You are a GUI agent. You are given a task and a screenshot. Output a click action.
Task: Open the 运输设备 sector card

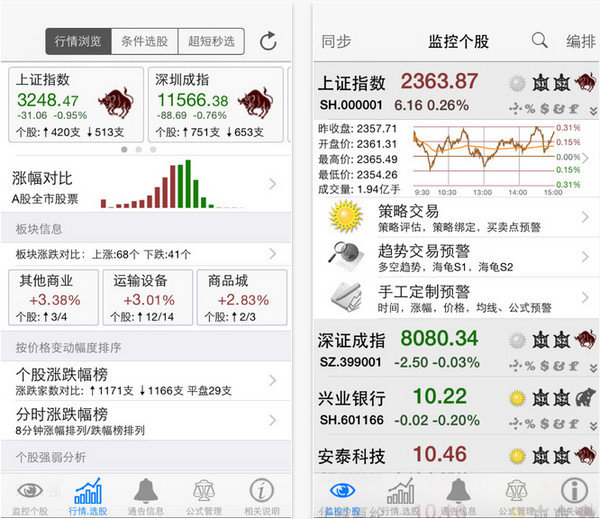(148, 297)
